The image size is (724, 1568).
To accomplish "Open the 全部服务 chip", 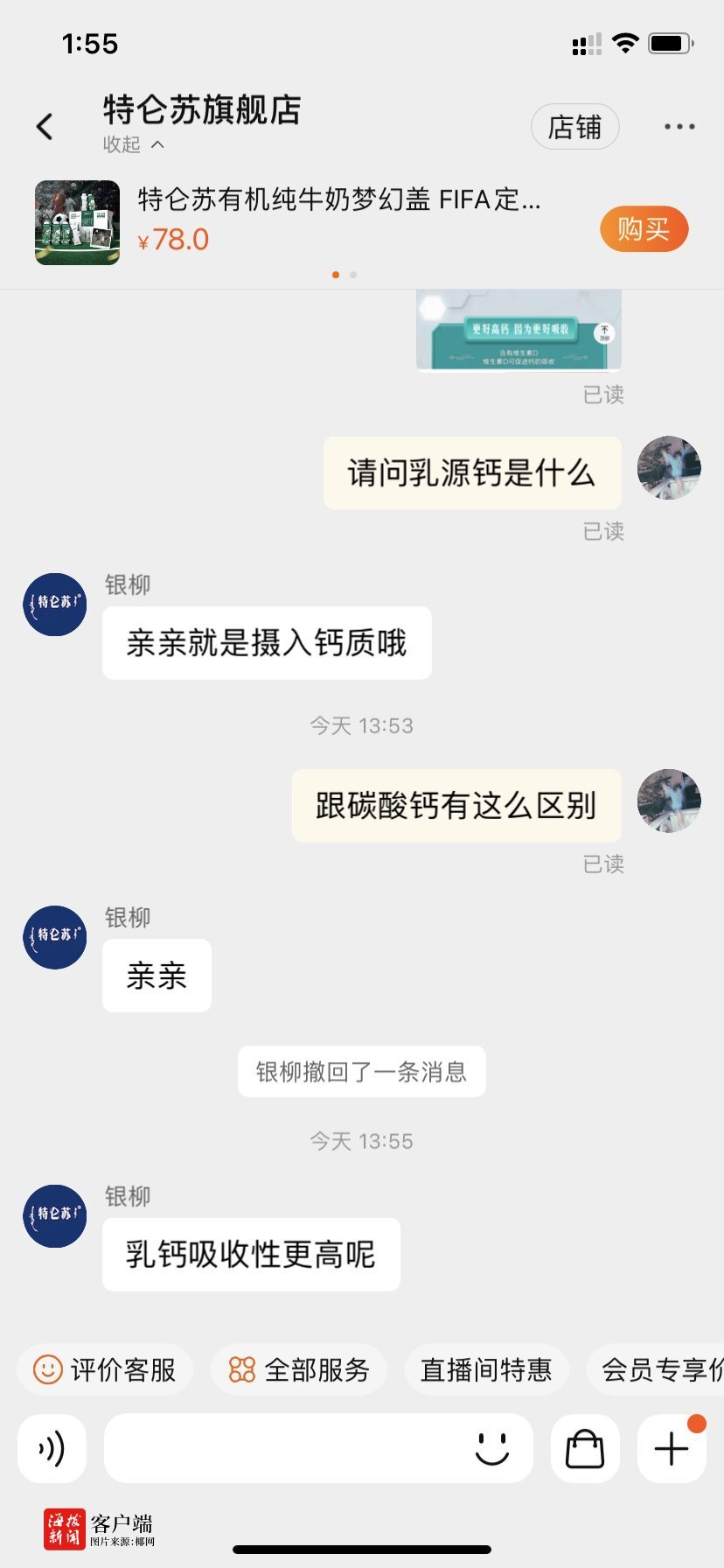I will (x=299, y=1369).
